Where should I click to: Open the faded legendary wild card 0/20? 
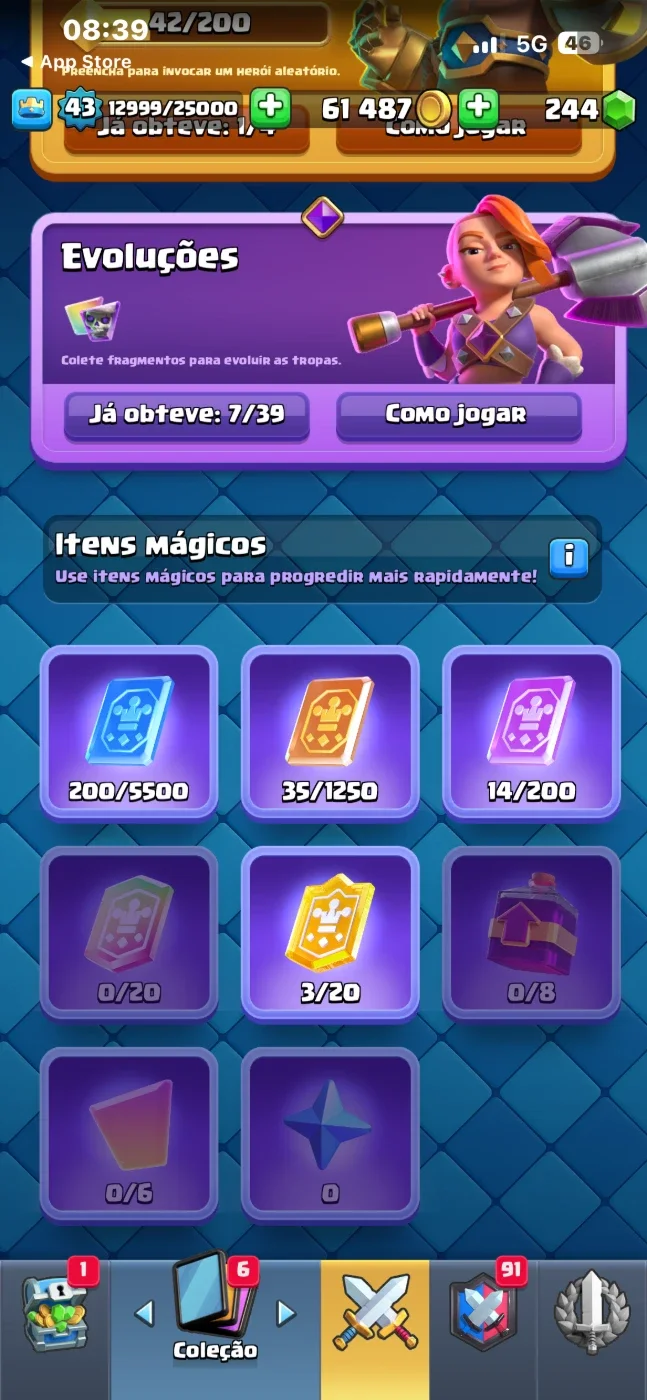pos(129,934)
